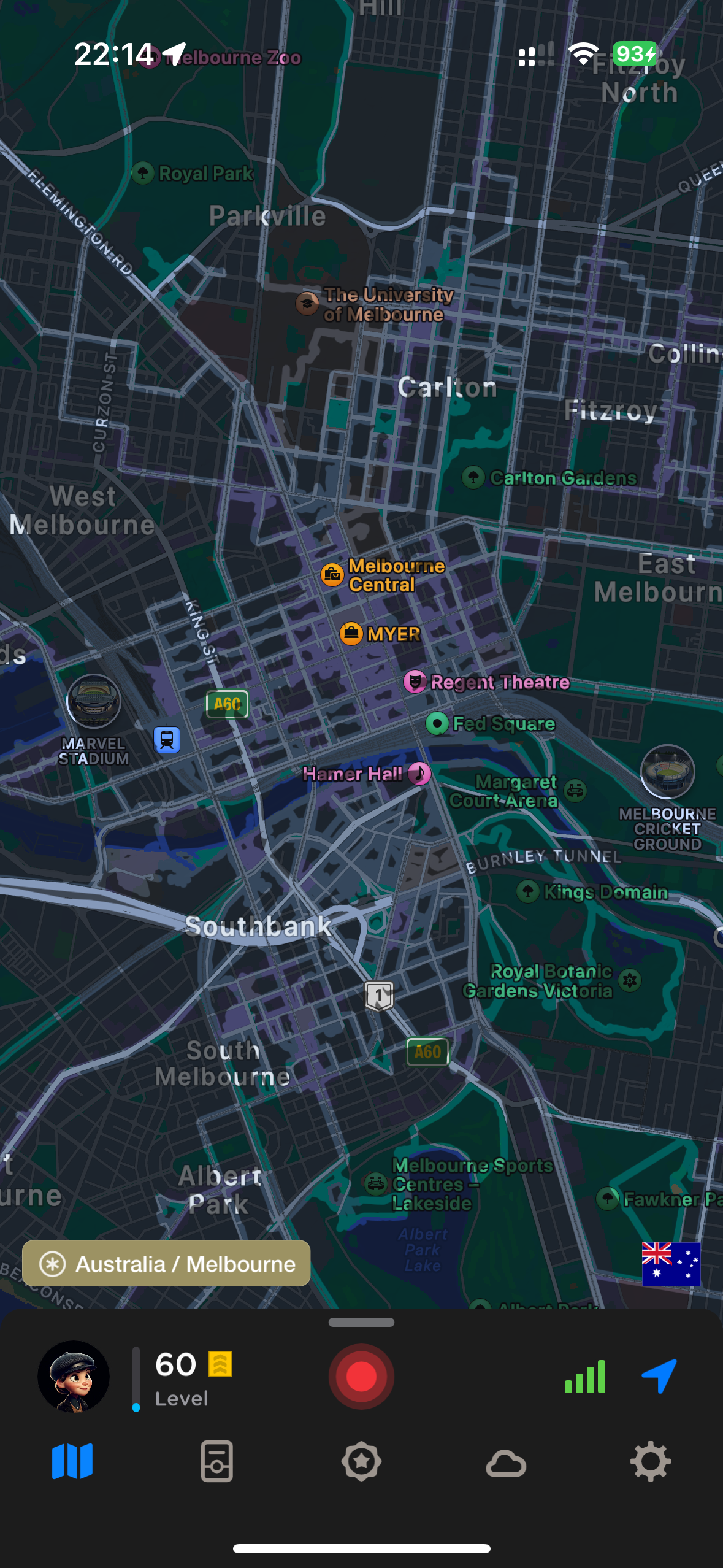This screenshot has width=723, height=1568.
Task: Start recording with the red record button
Action: (x=361, y=1376)
